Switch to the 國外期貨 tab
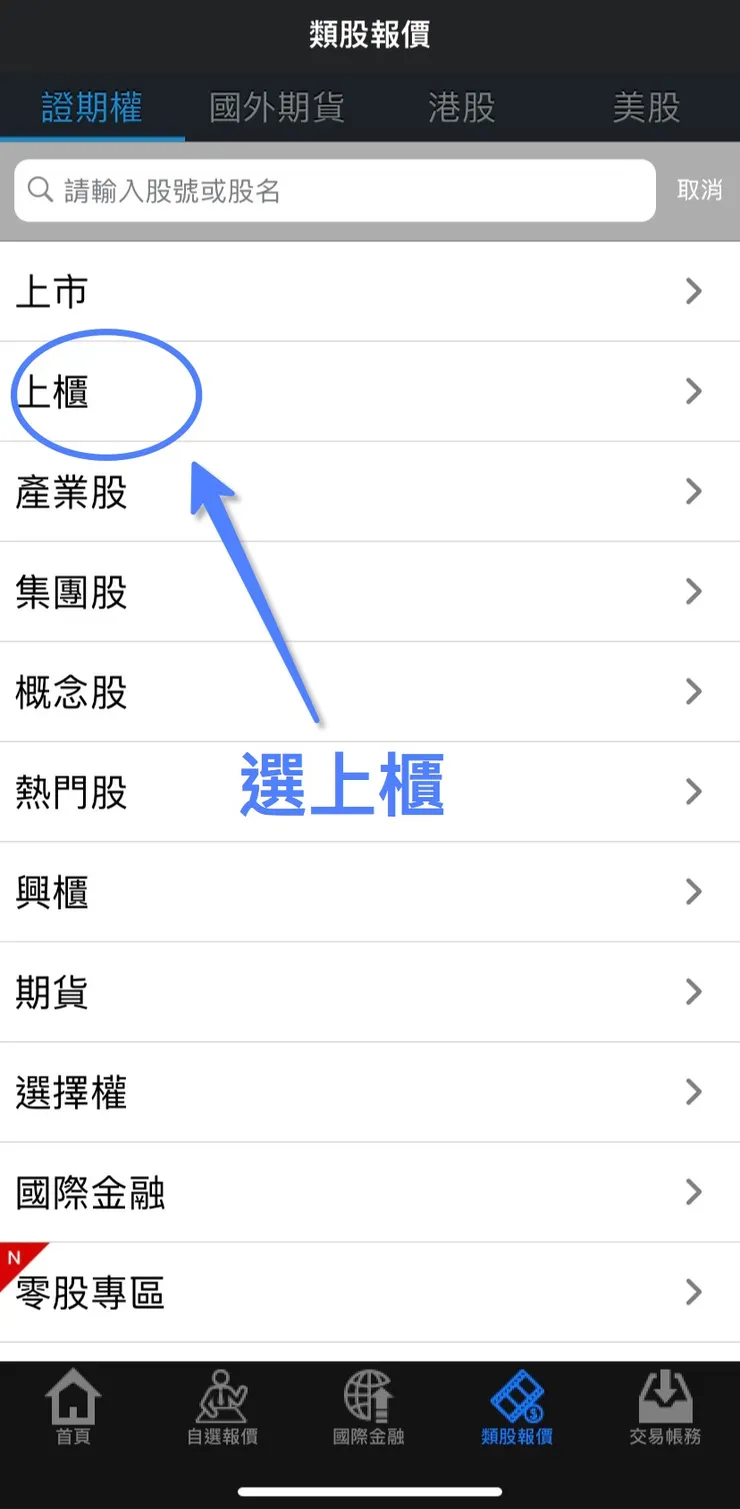The height and width of the screenshot is (1509, 740). [x=276, y=110]
